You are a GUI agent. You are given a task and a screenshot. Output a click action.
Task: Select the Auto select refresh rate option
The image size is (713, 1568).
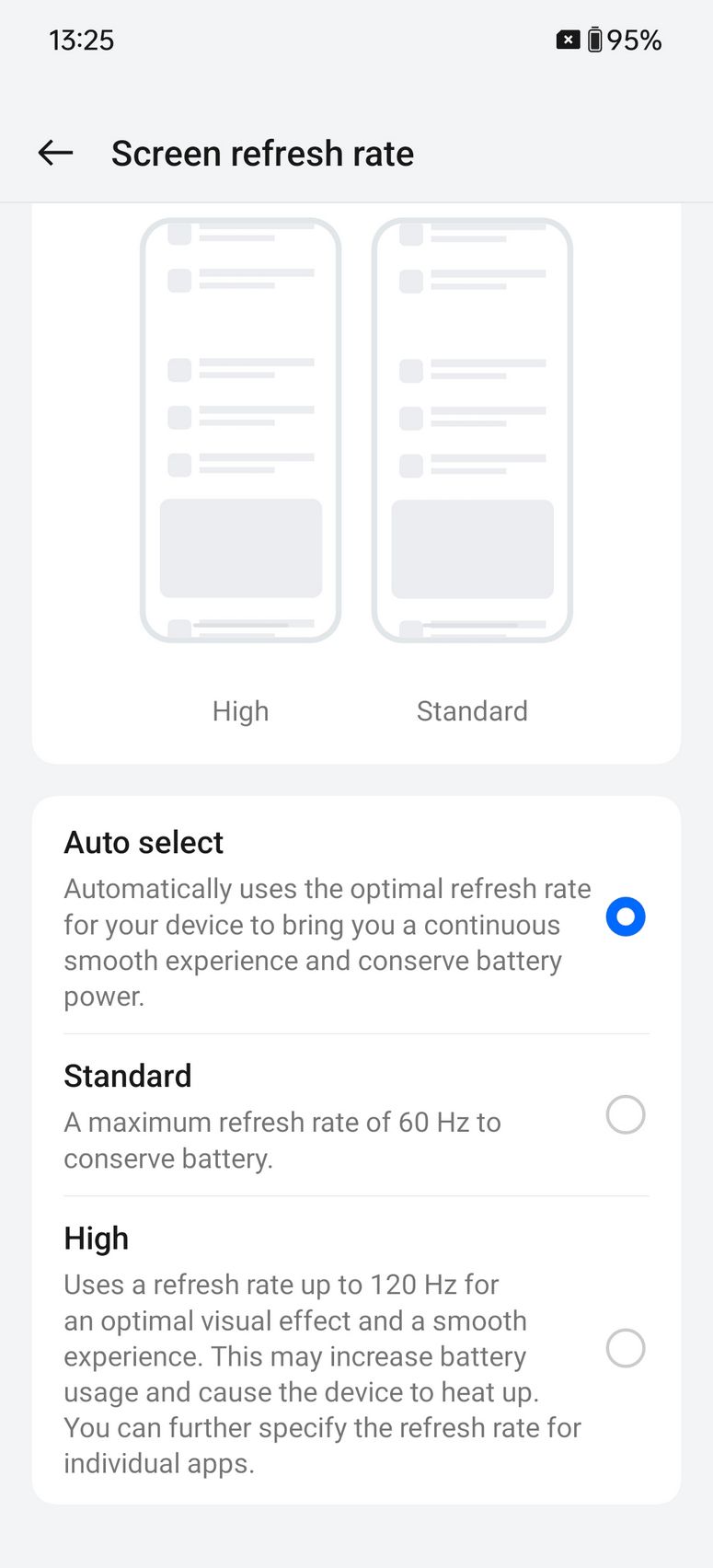click(356, 917)
